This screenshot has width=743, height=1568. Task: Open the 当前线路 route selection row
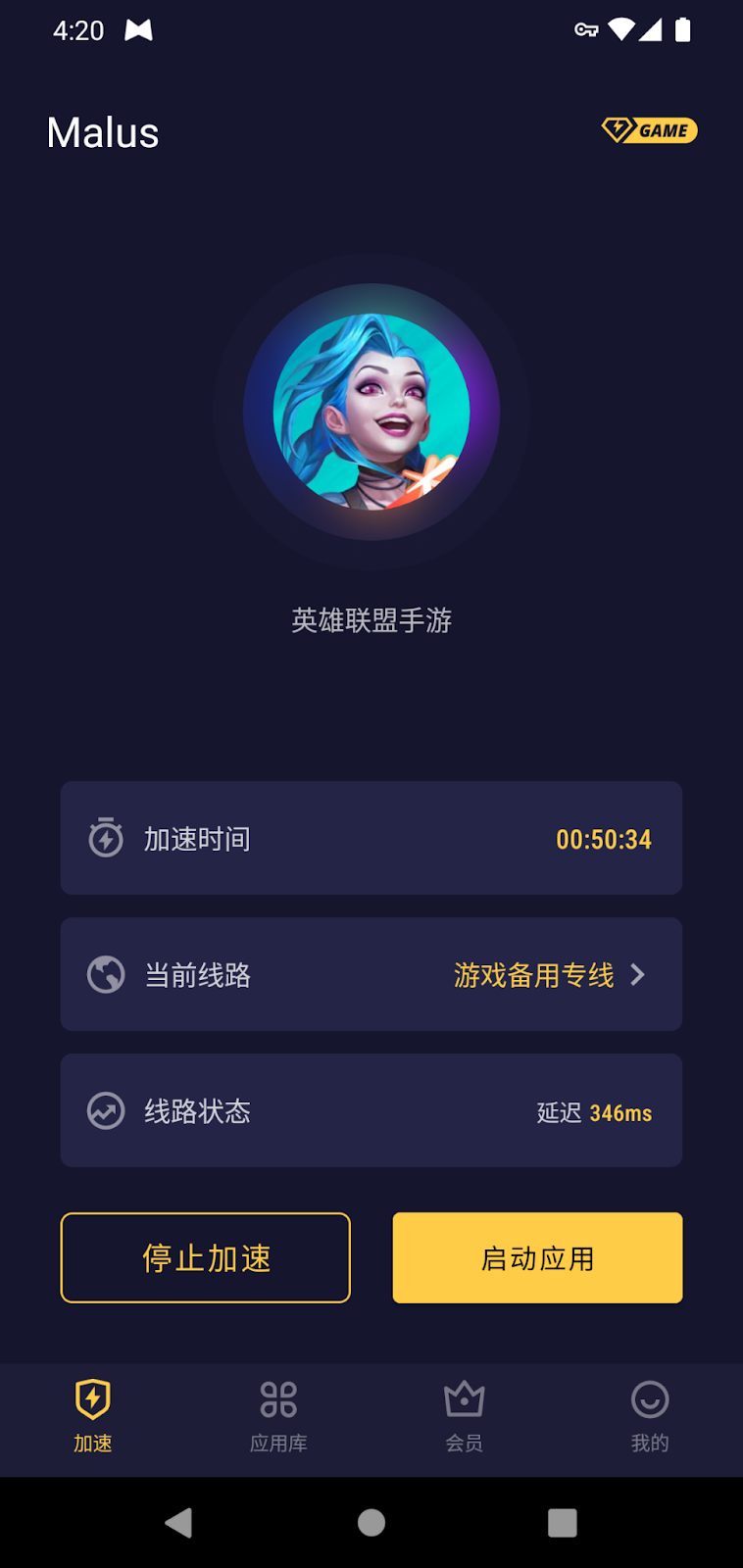tap(371, 974)
